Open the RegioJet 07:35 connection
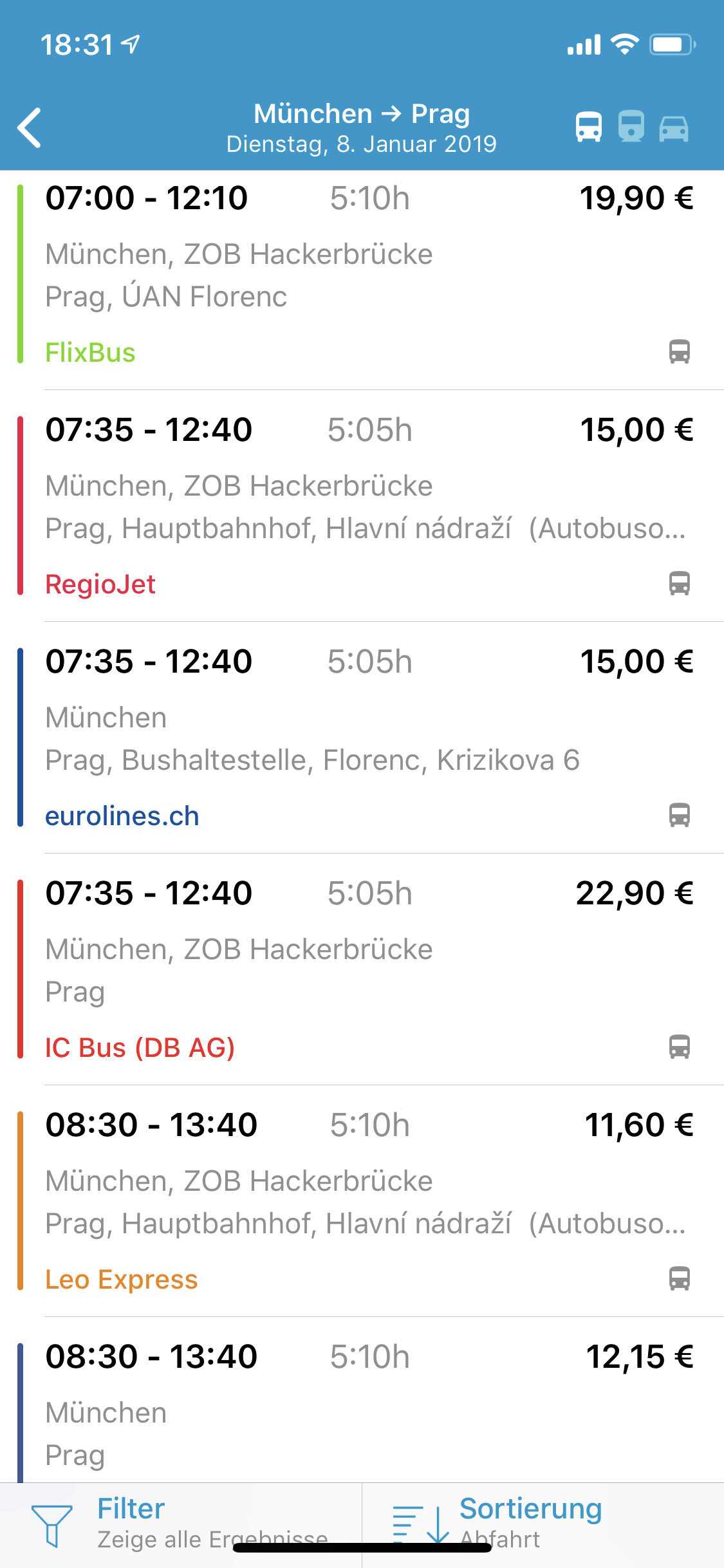Image resolution: width=724 pixels, height=1568 pixels. point(362,506)
